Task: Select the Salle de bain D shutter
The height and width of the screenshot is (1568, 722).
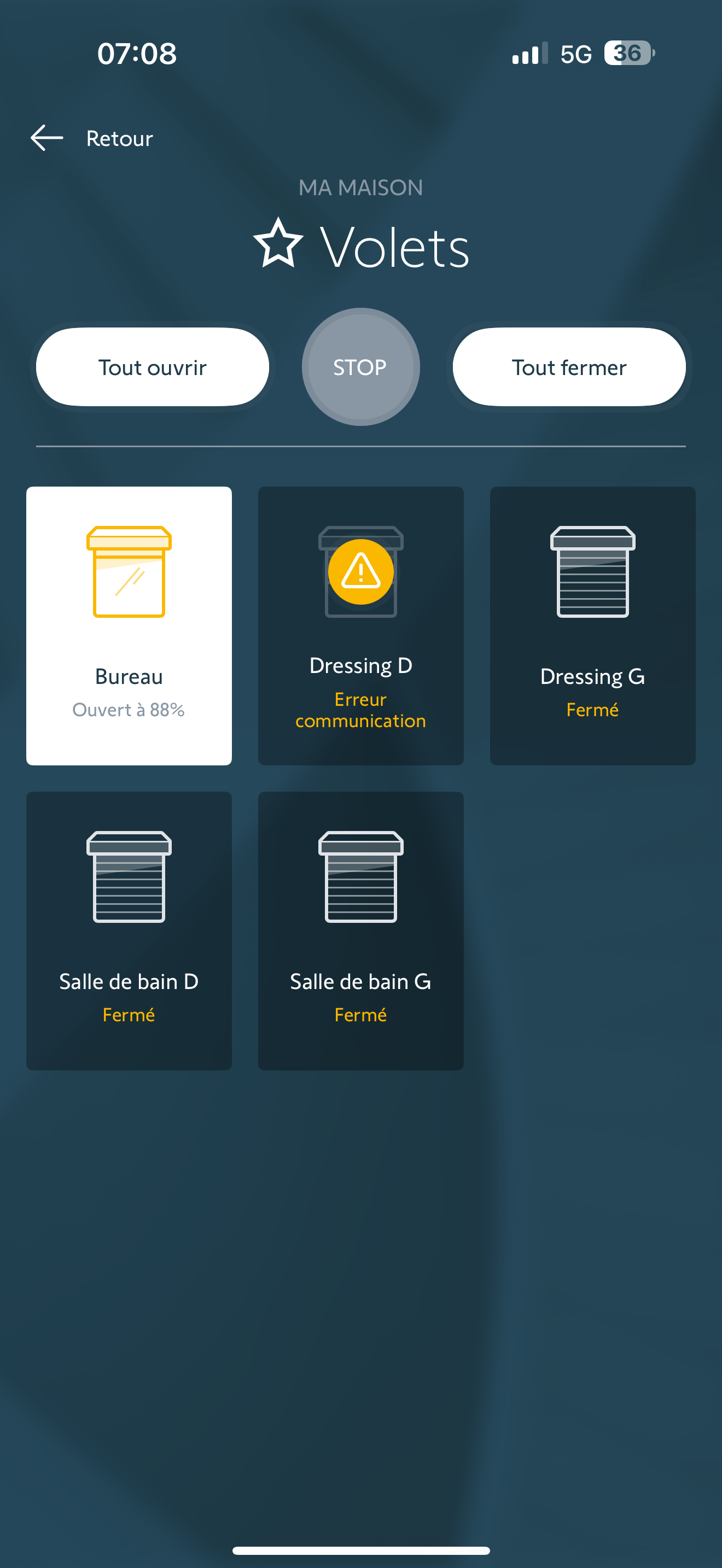Action: tap(129, 930)
